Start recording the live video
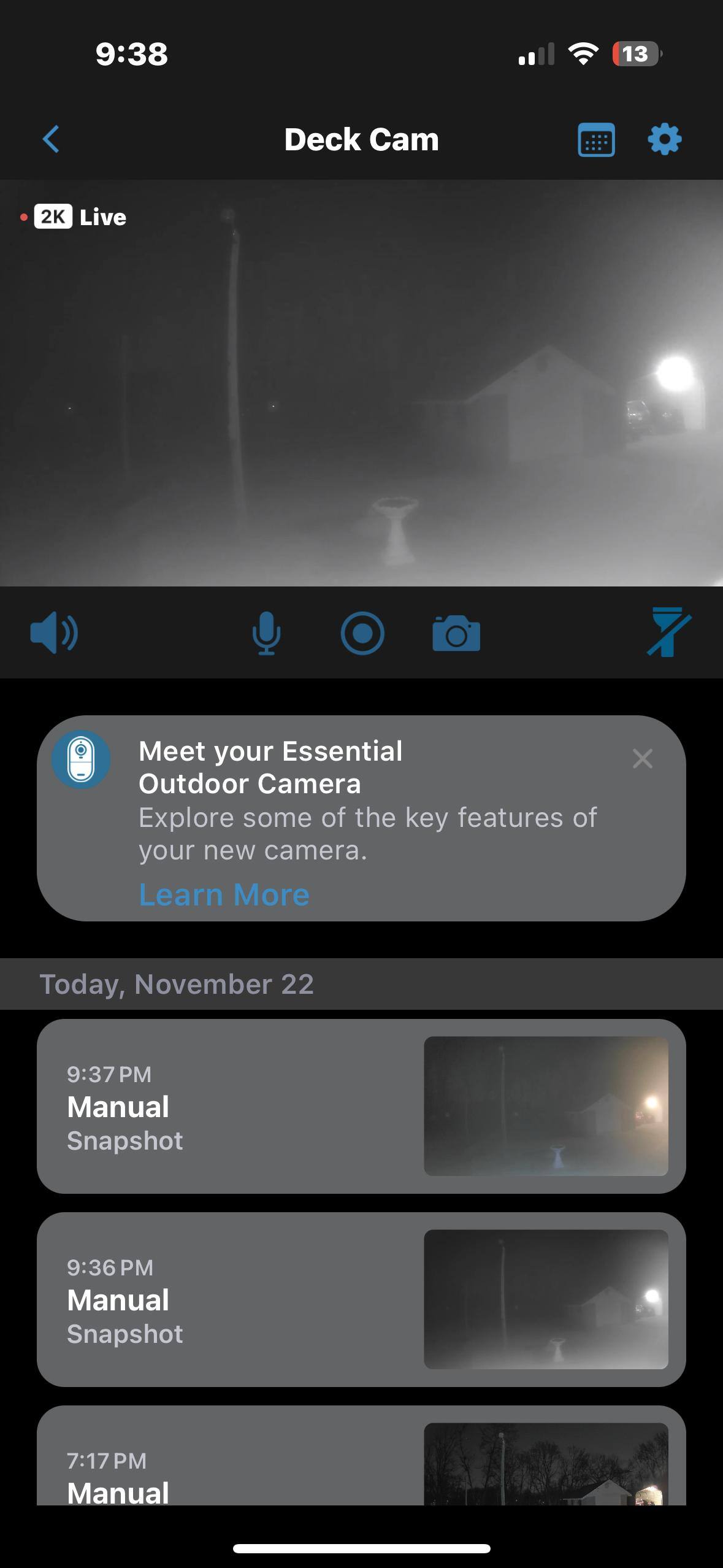Screen dimensions: 723x1568 [x=362, y=632]
